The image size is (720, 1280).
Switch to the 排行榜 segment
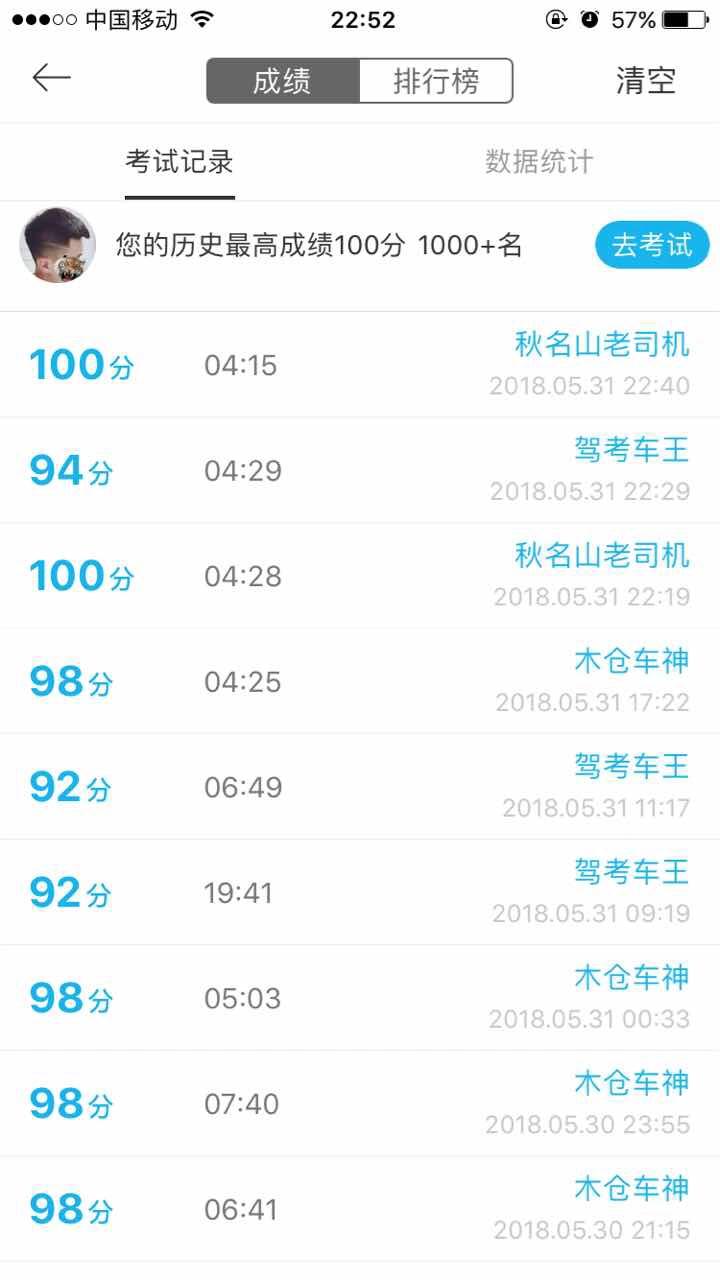click(x=436, y=81)
